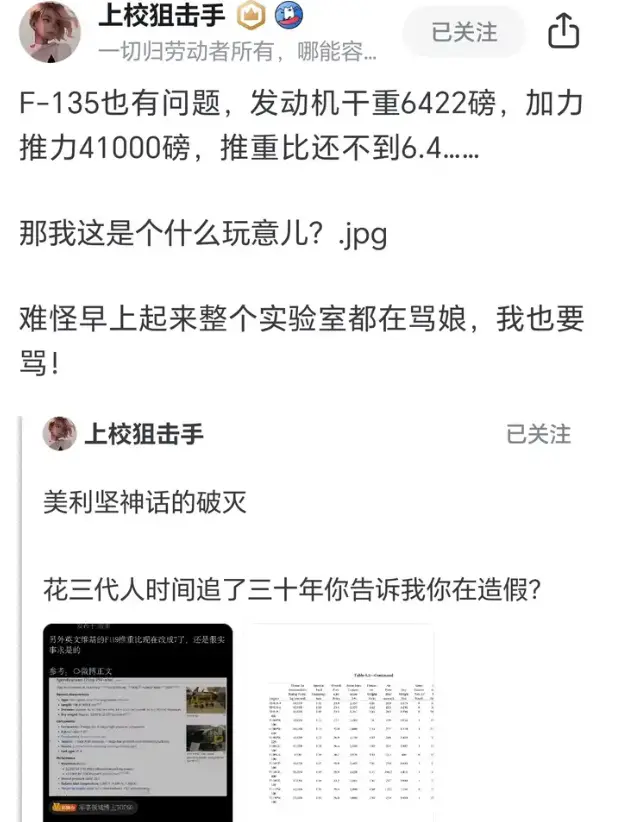Open quoted post titled 美利坚神话的破灭

(145, 503)
